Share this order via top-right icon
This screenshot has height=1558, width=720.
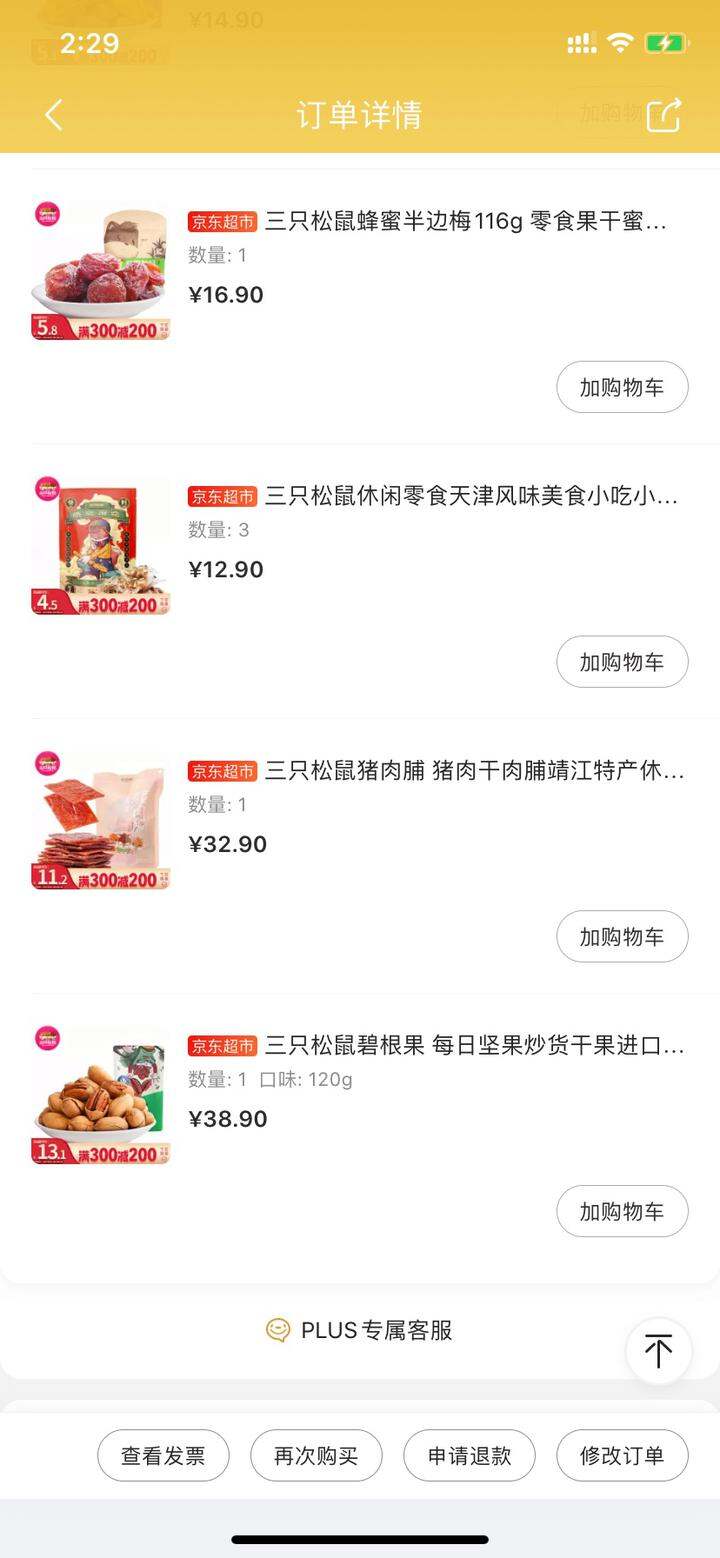[664, 115]
